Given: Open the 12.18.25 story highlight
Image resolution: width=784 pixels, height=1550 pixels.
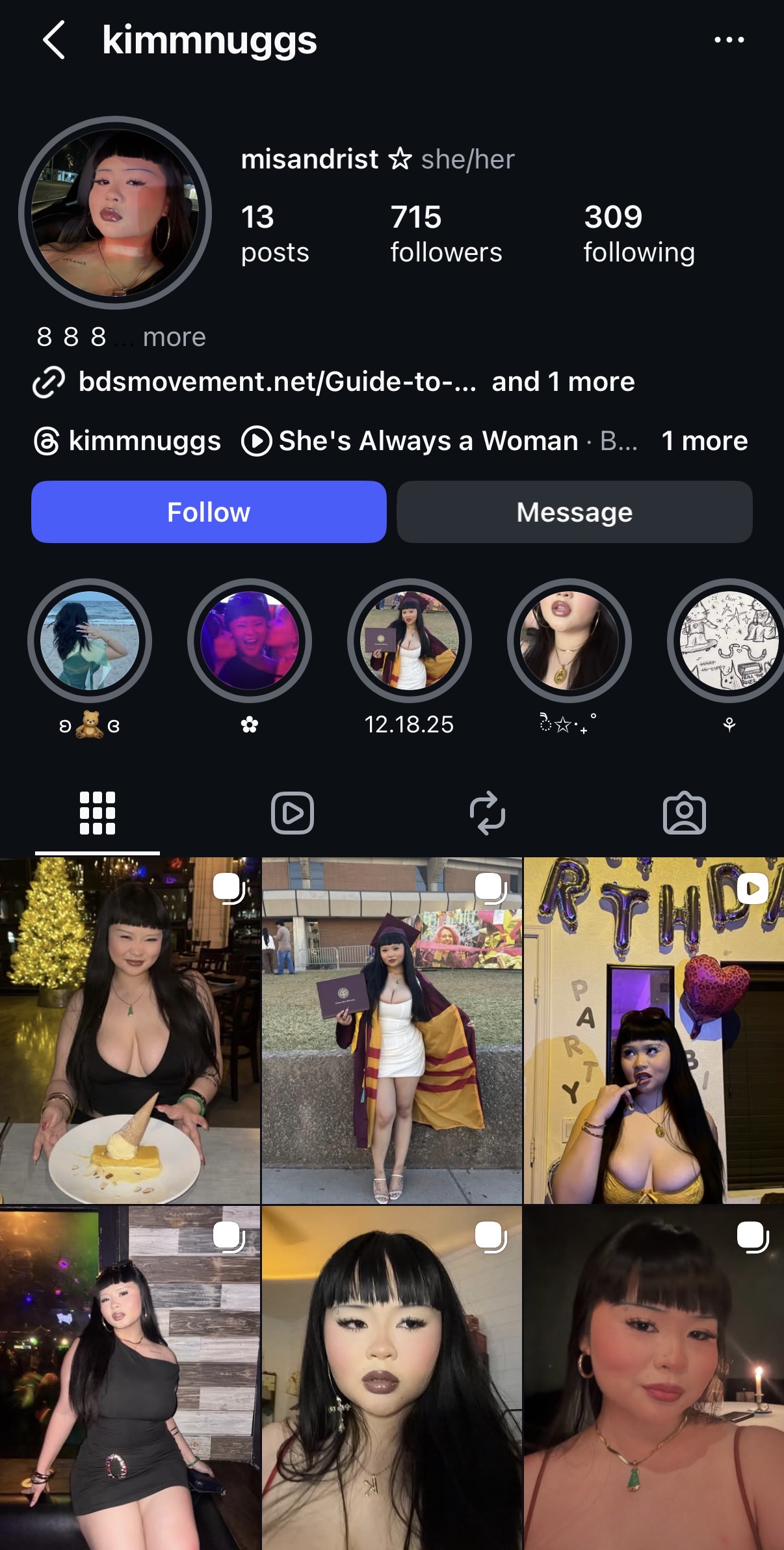Looking at the screenshot, I should (x=409, y=641).
